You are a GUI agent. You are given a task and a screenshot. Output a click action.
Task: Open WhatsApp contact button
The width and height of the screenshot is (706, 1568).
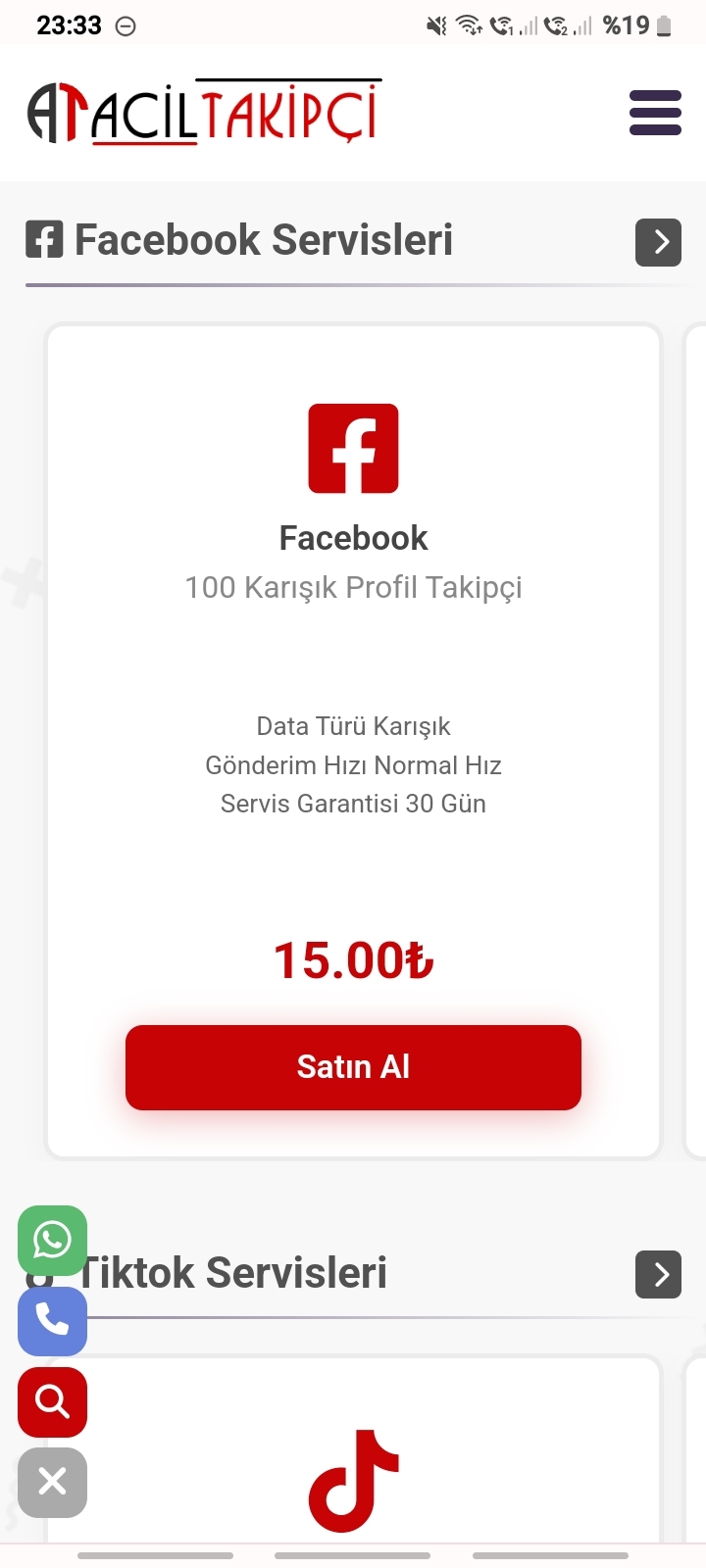tap(52, 1241)
